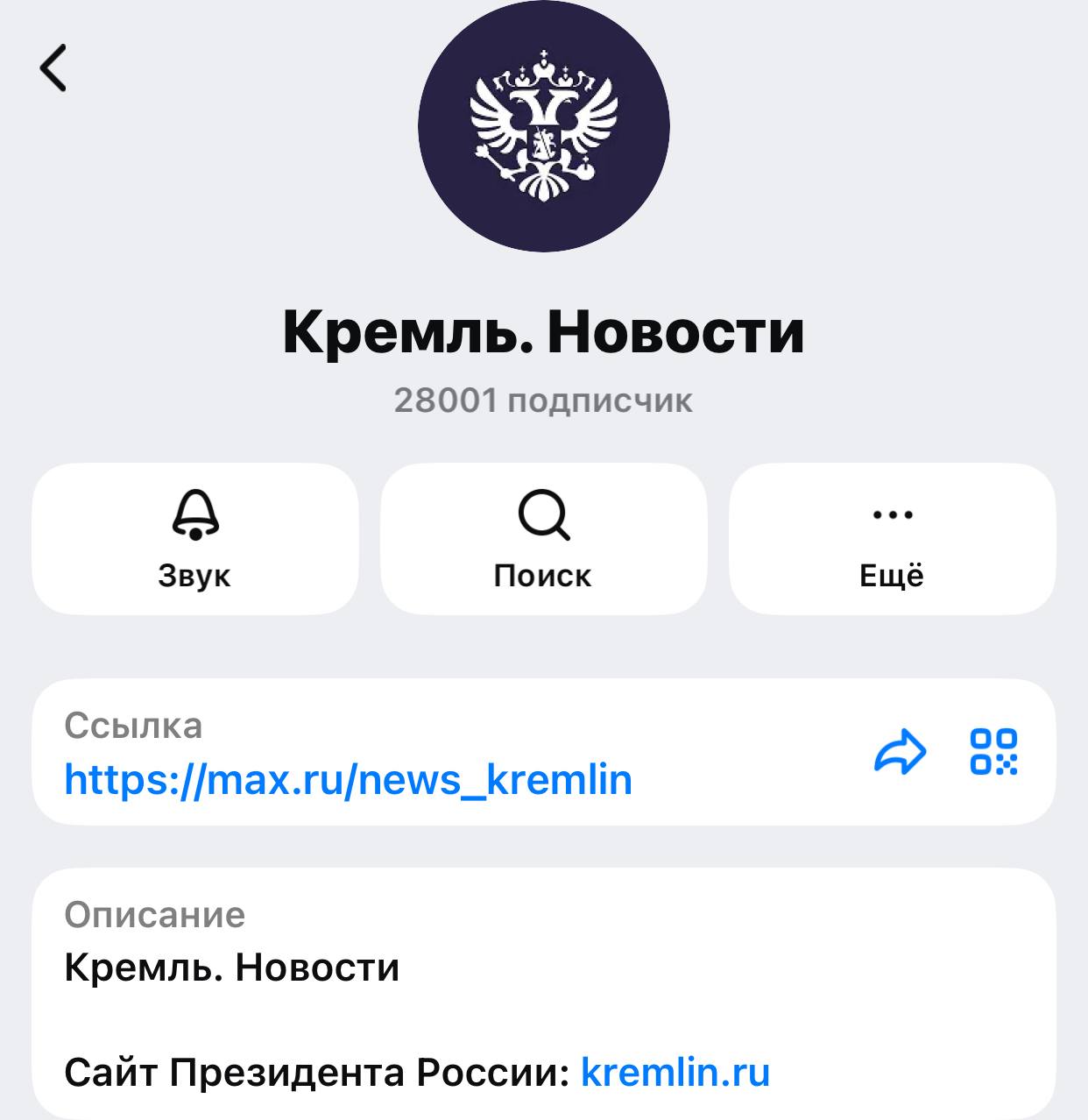1088x1120 pixels.
Task: Tap the magnifying glass icon above Поиск
Action: (x=543, y=518)
